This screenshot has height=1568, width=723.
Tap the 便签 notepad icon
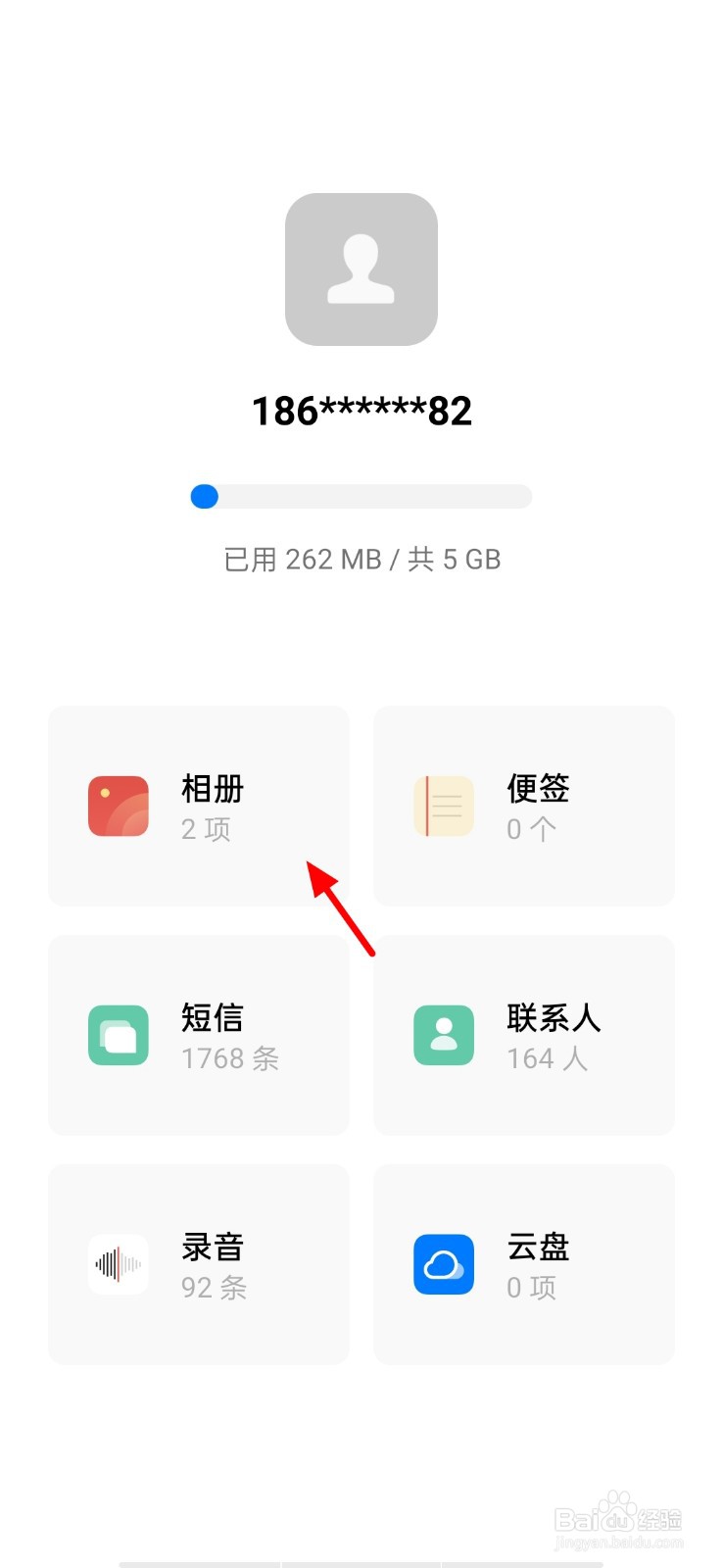[443, 805]
